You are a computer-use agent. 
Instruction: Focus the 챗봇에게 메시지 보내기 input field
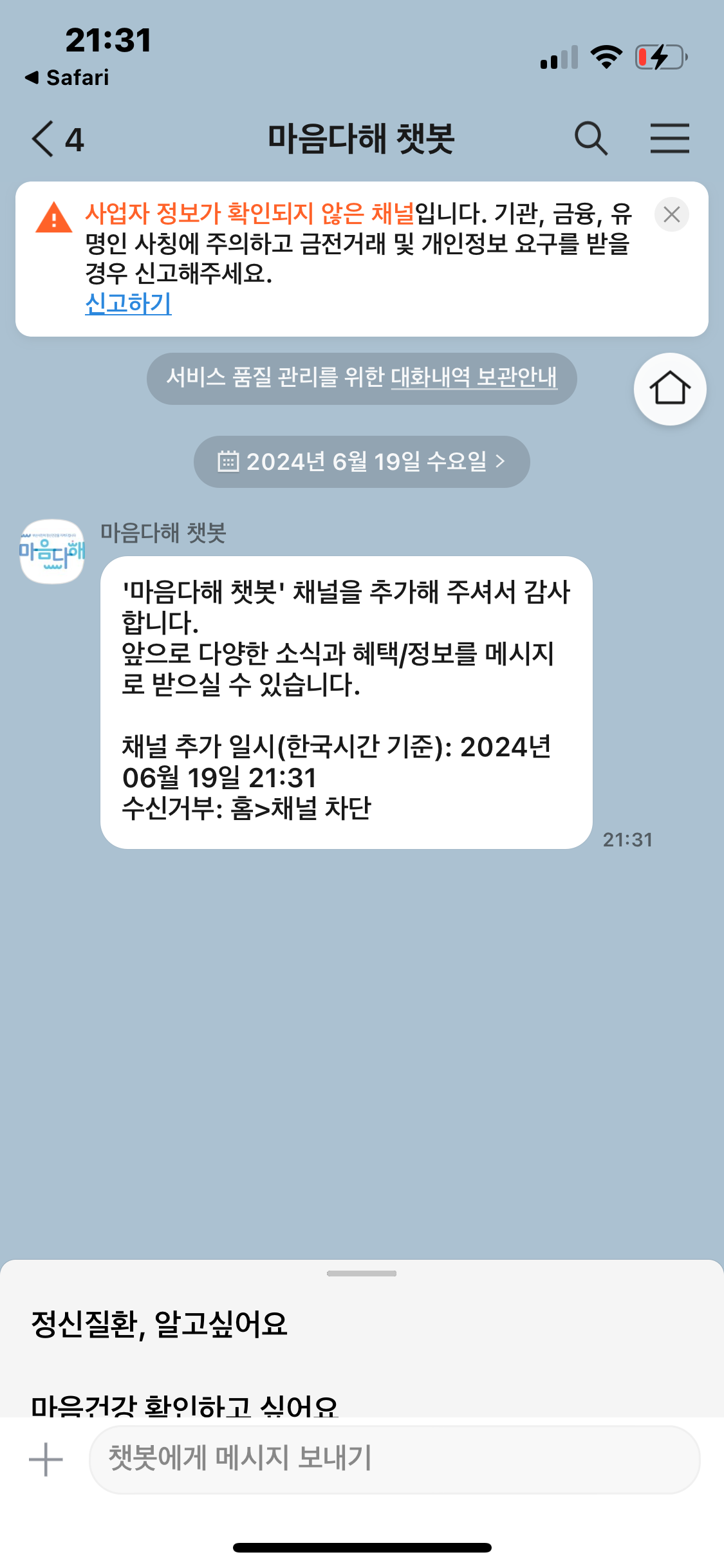point(394,1459)
